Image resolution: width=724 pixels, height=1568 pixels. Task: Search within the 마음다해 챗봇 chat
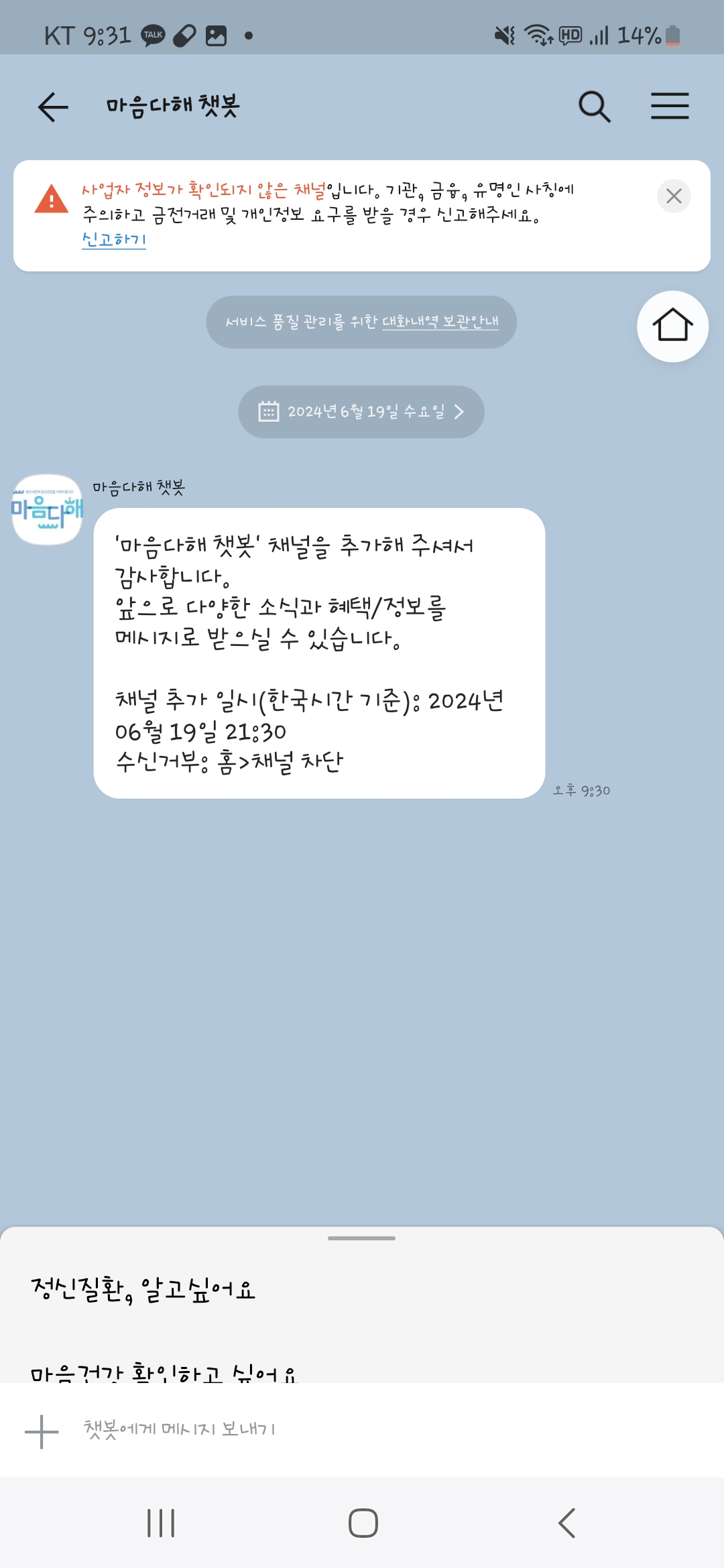click(594, 107)
